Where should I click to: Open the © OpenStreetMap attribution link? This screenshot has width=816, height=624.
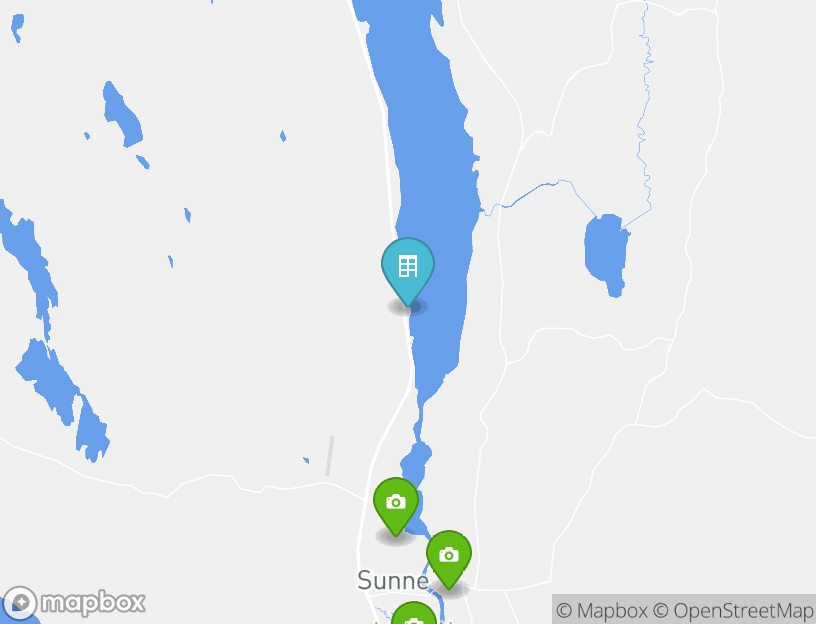point(733,610)
